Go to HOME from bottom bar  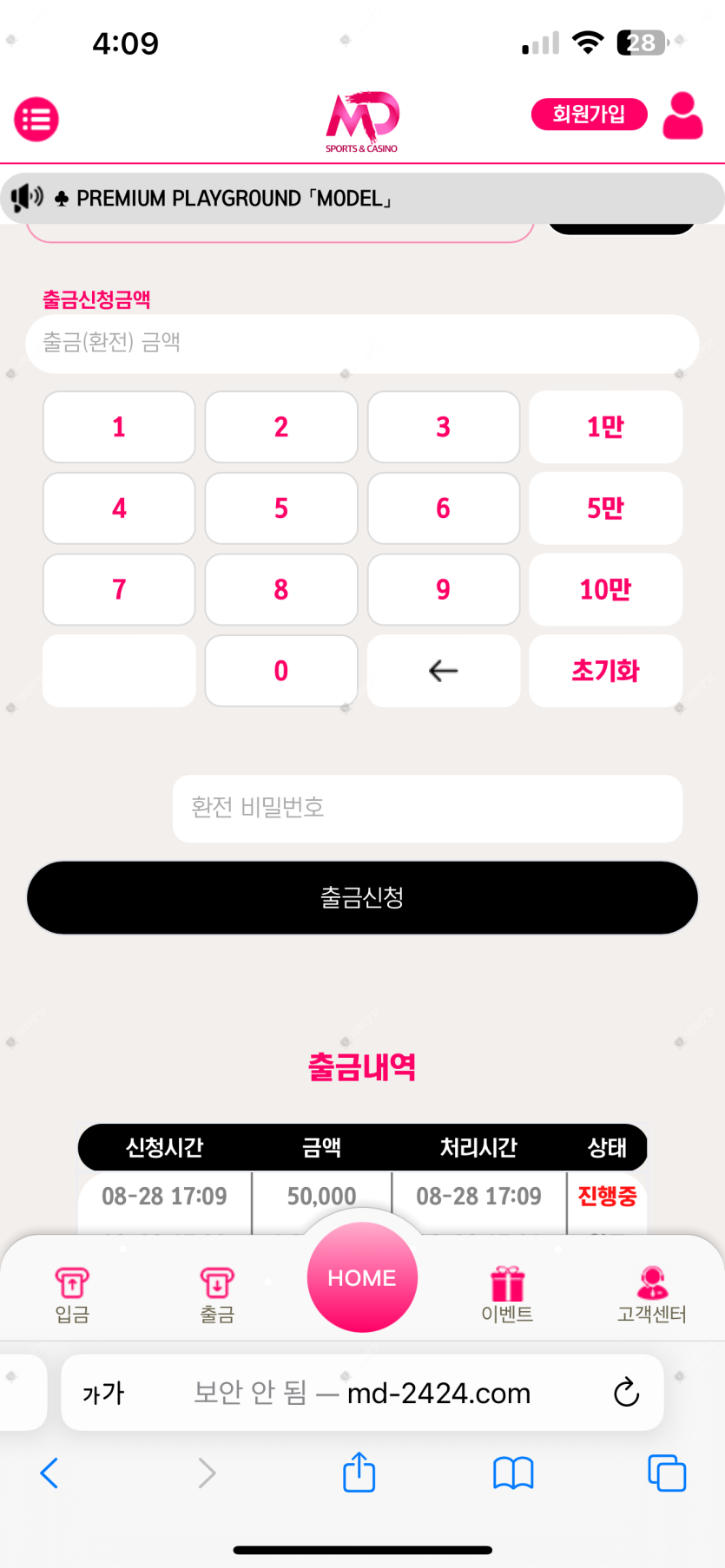362,1277
